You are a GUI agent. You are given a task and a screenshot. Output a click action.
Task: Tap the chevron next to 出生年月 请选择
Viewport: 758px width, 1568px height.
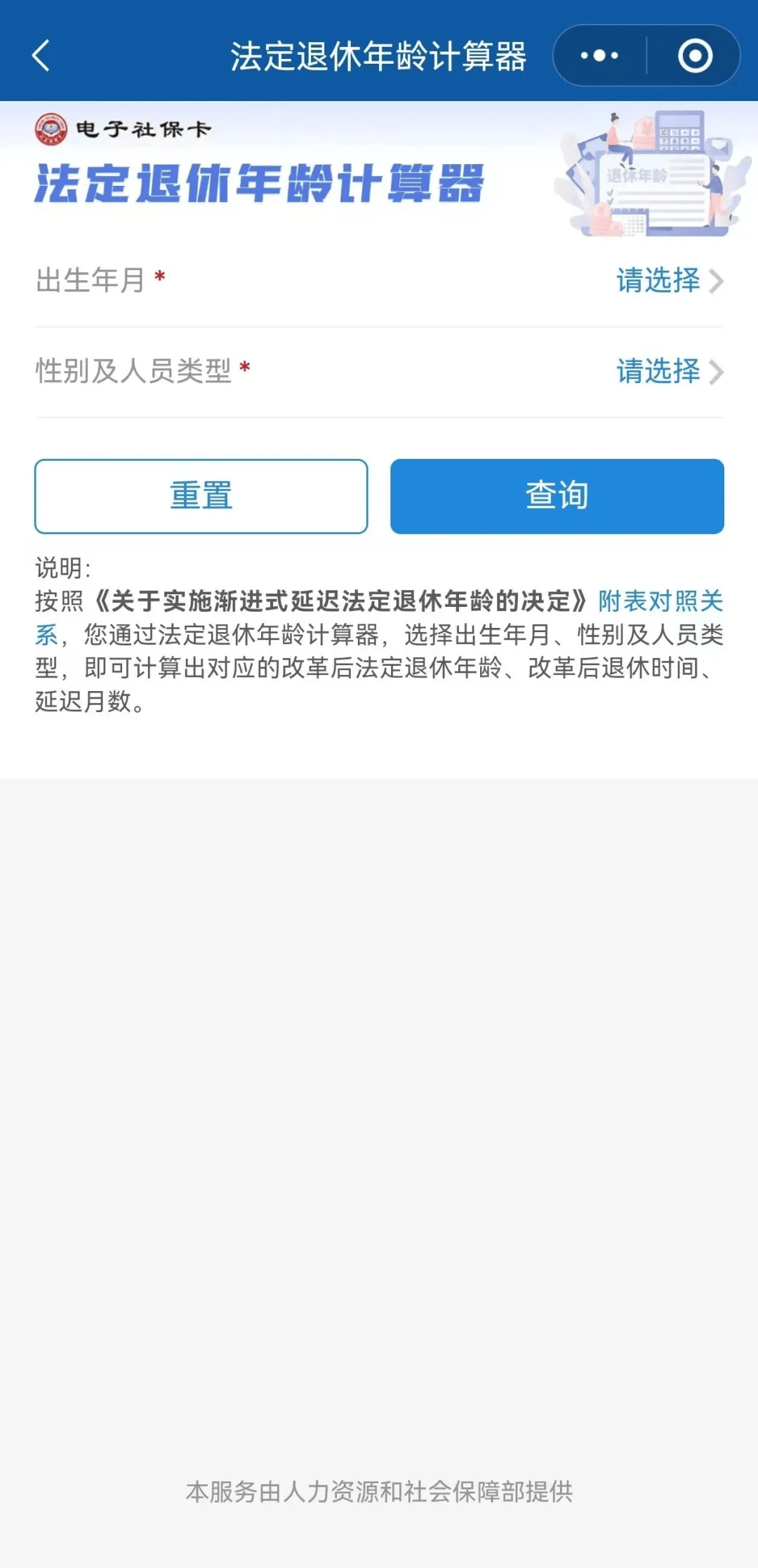(x=717, y=281)
